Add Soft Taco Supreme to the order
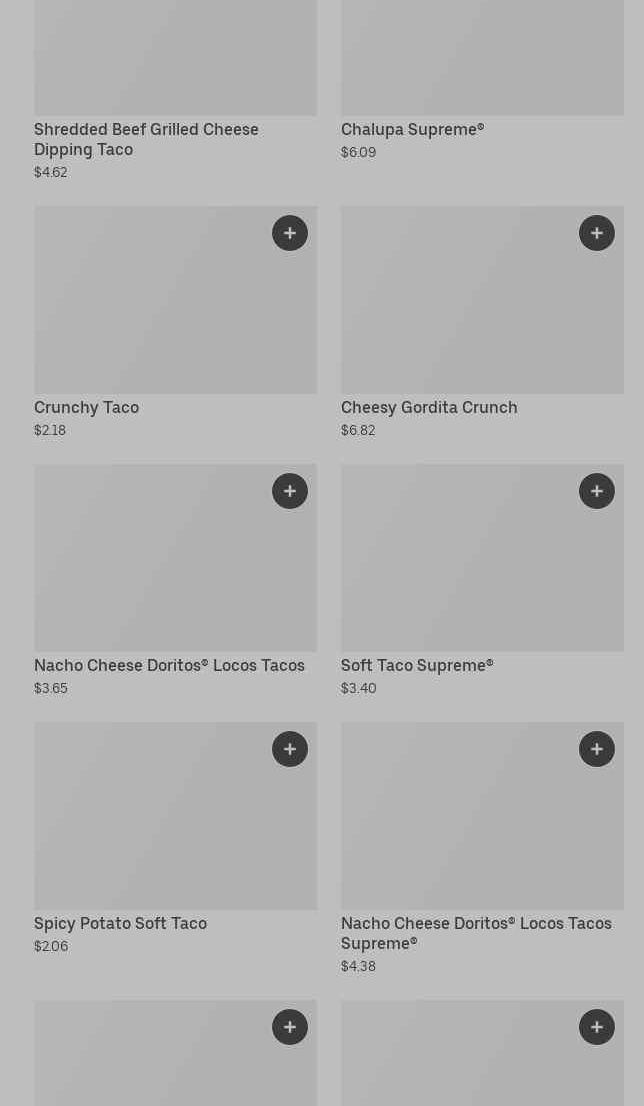Screen dimensions: 644x1106 (597, 491)
